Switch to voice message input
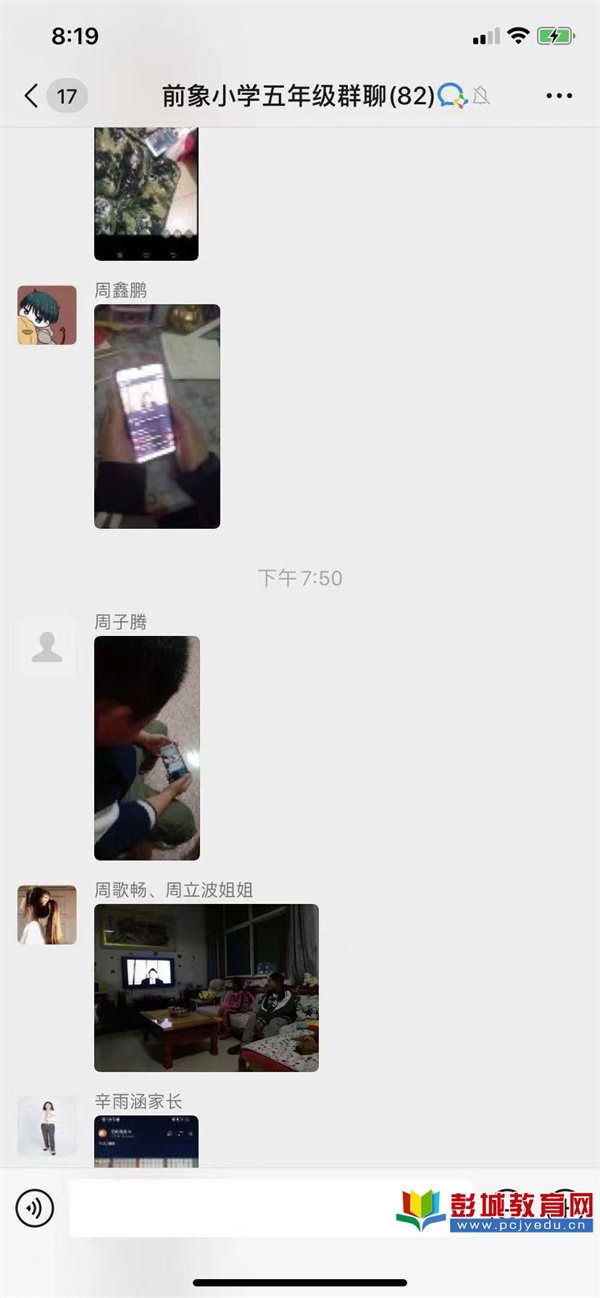 [x=35, y=1208]
